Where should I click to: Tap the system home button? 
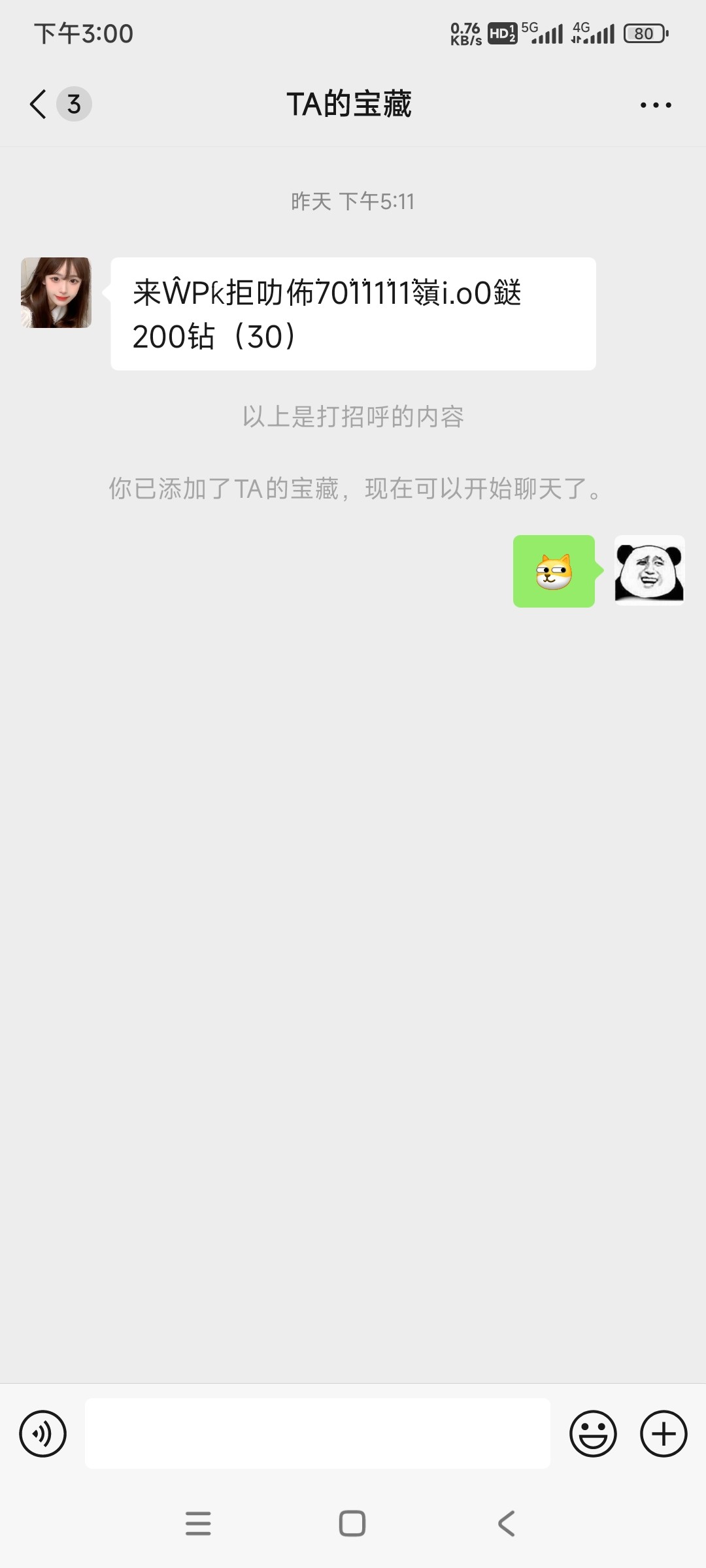click(352, 1524)
